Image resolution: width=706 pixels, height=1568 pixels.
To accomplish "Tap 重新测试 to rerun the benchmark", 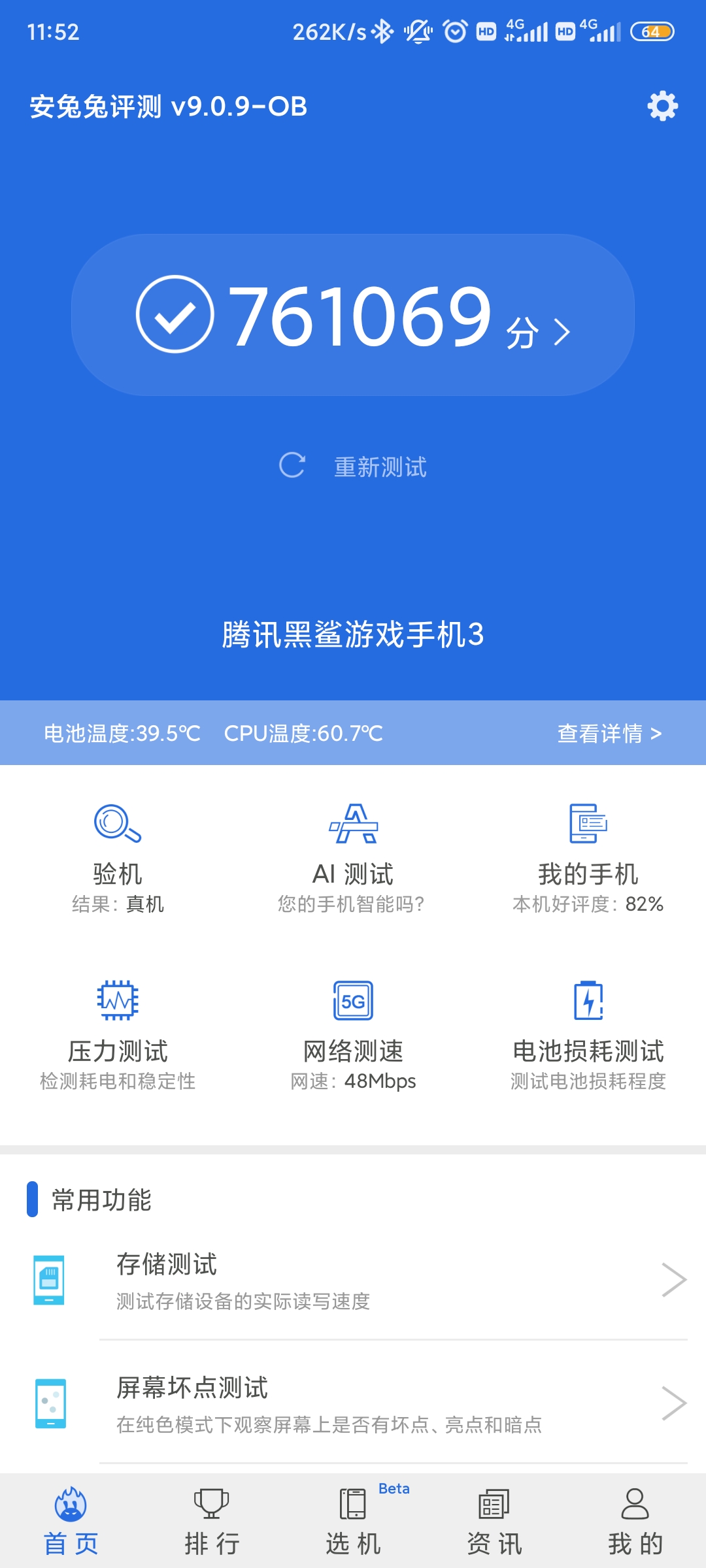I will (353, 466).
